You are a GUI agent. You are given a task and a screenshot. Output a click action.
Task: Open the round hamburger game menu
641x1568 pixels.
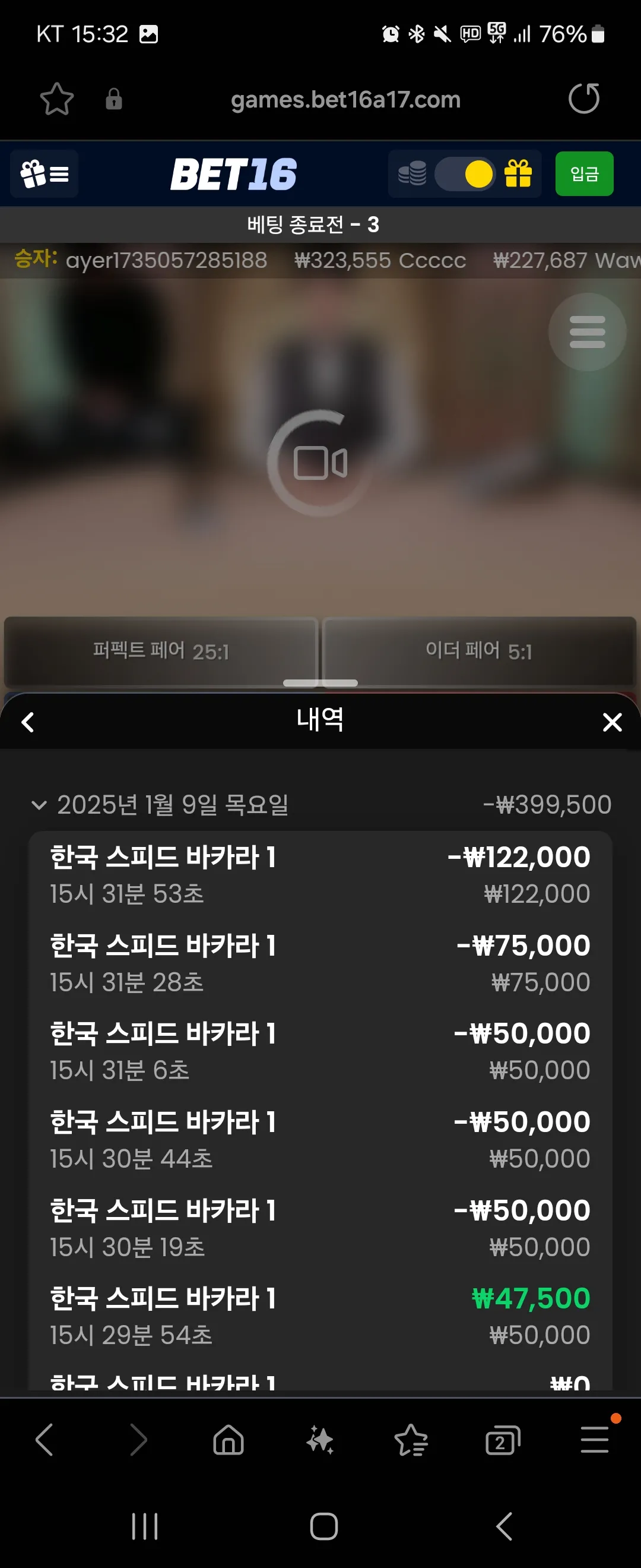pos(587,333)
